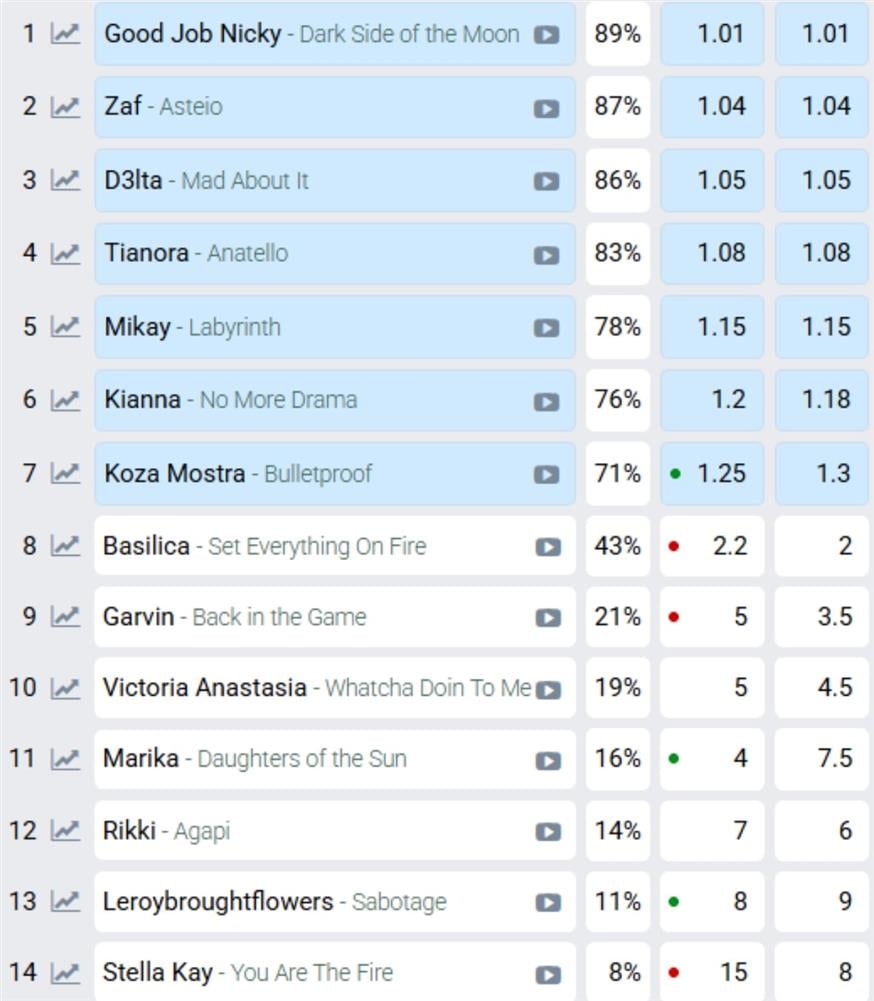The image size is (874, 1001).
Task: Show trend chart for Basilica
Action: (x=65, y=546)
